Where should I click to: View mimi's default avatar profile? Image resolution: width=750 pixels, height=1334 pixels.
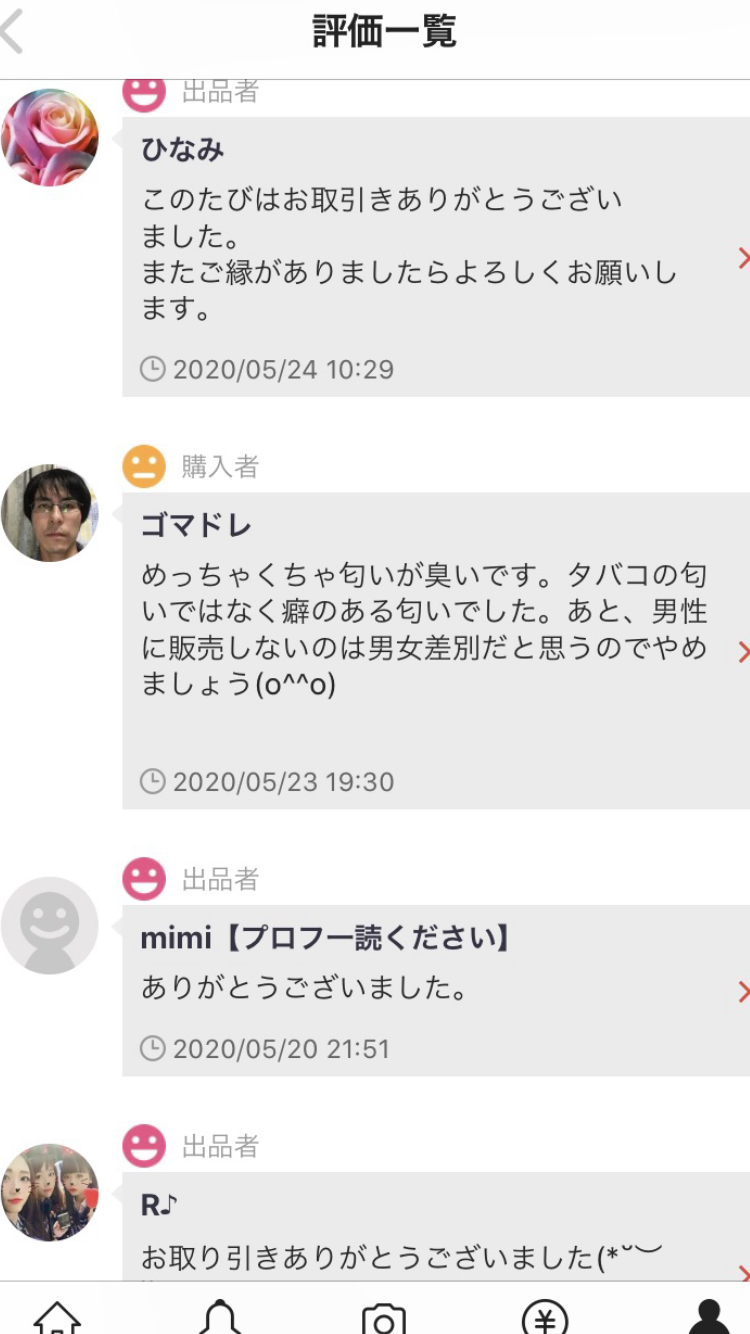[x=50, y=925]
